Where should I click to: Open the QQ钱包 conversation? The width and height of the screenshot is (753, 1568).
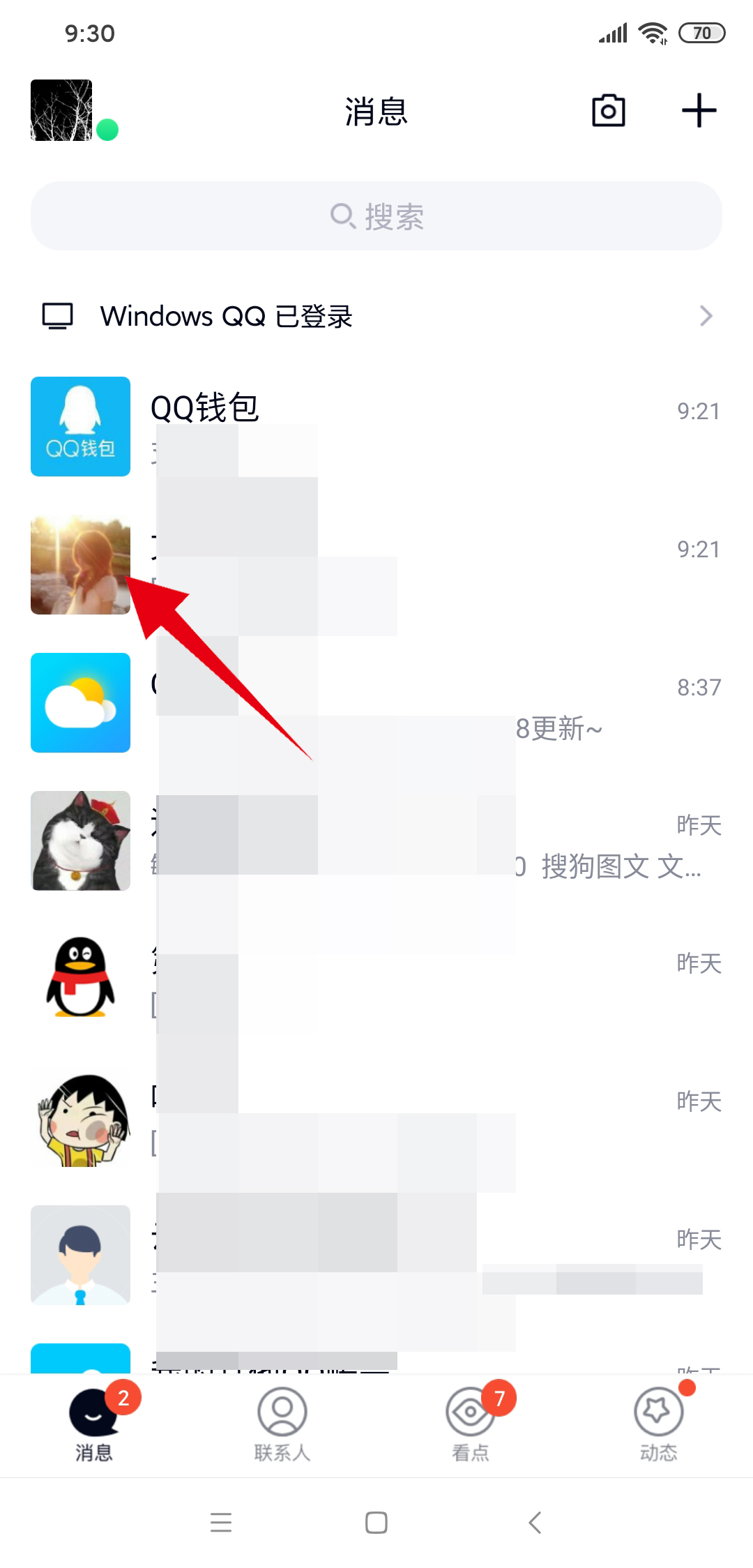tap(376, 426)
